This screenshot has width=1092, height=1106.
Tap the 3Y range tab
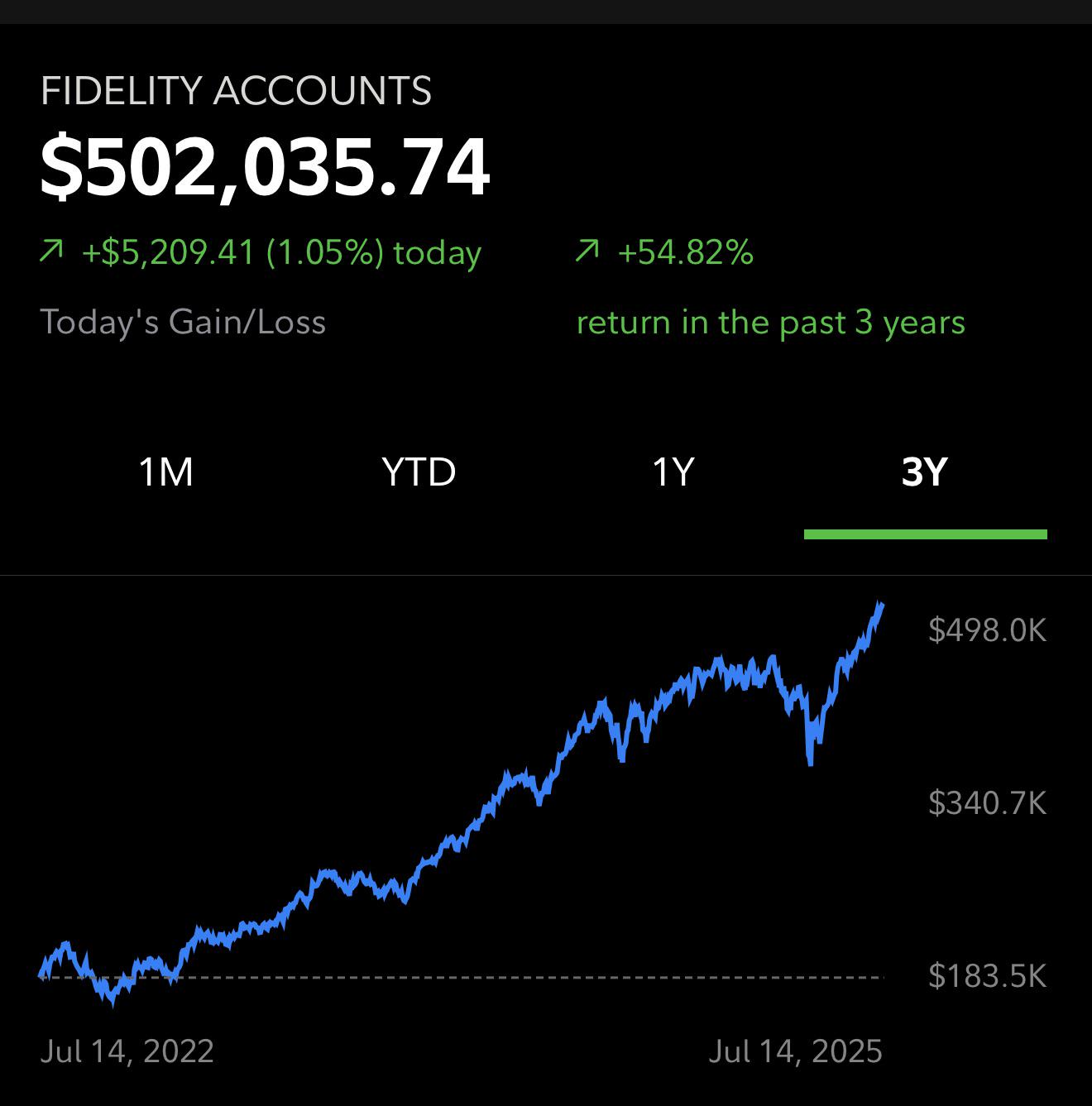click(924, 472)
